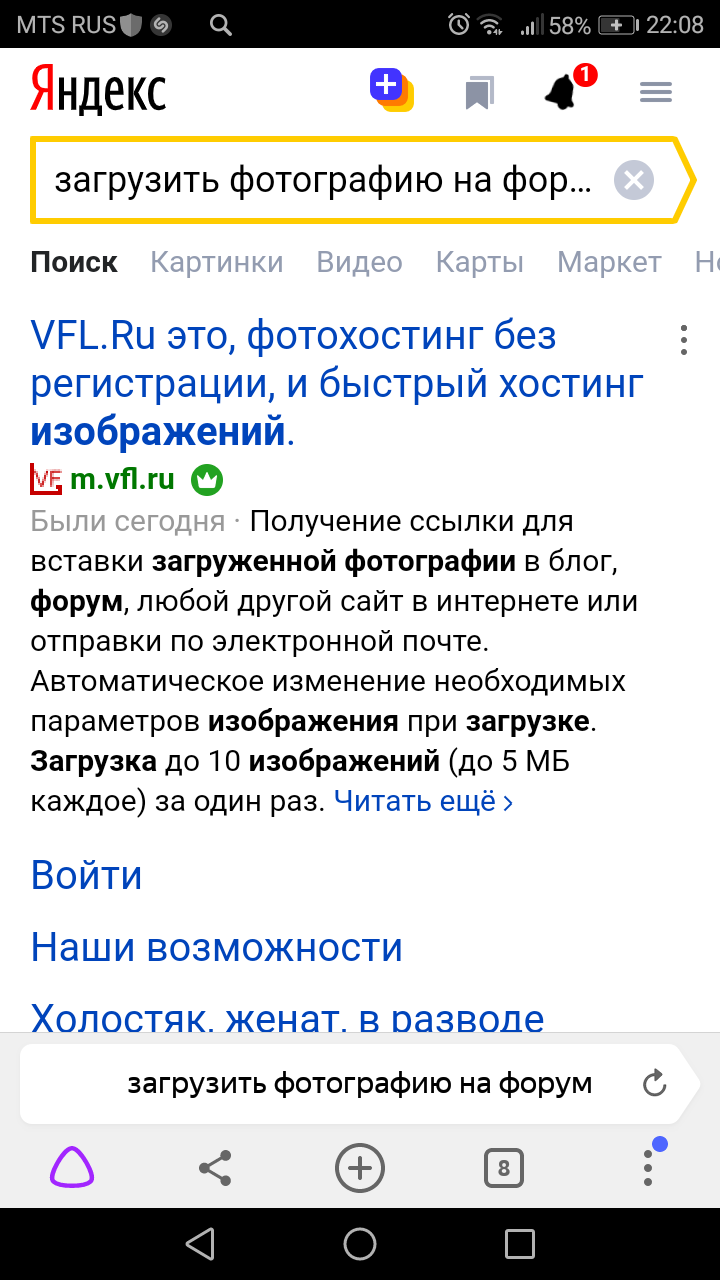Open the Наши возможности sitelink
The image size is (720, 1280).
coord(216,947)
